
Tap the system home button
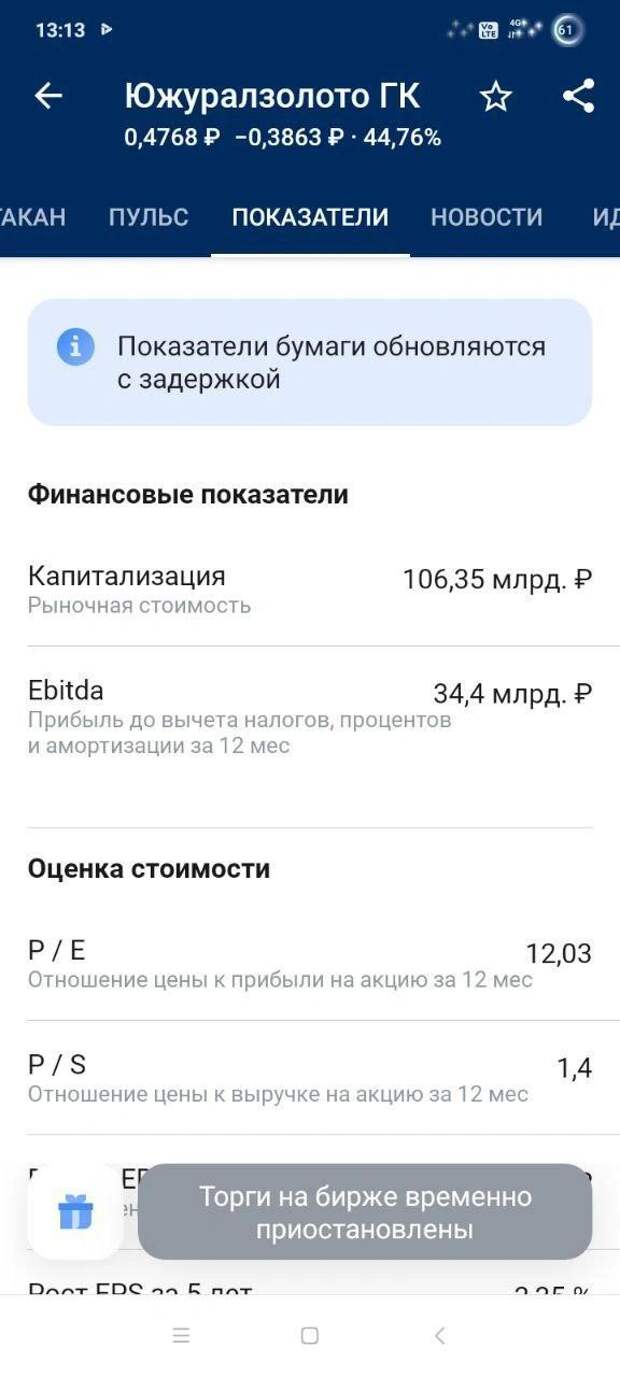[x=310, y=1335]
